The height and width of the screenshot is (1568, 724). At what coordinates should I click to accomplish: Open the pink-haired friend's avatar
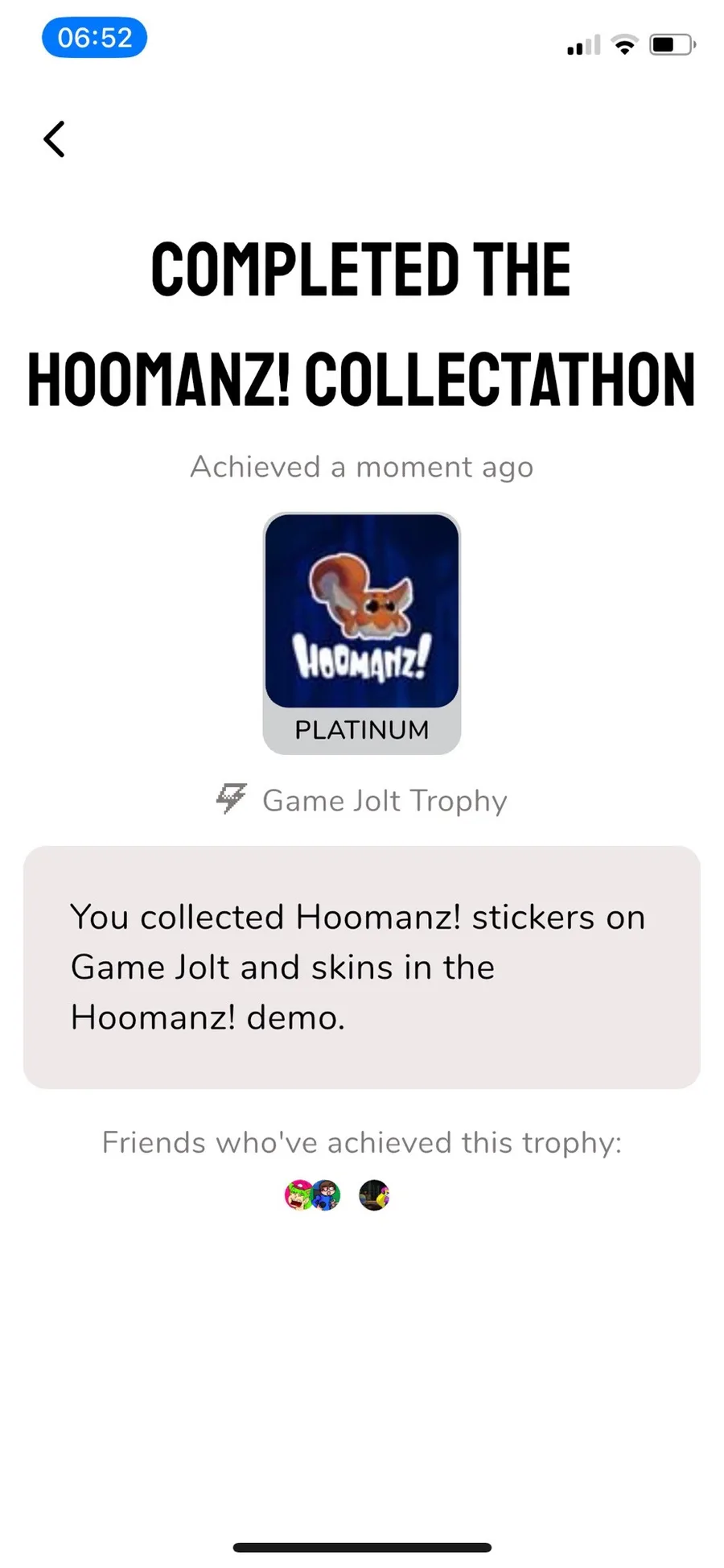(298, 1195)
